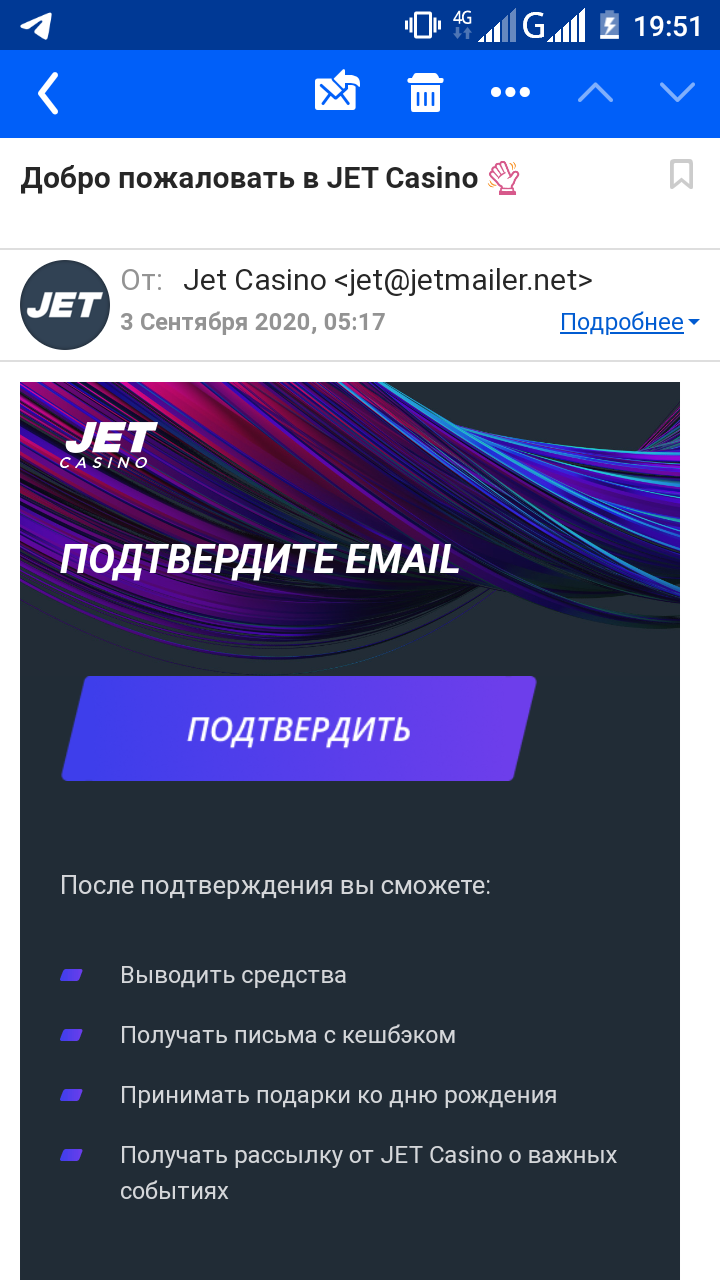
Task: Go to the next email with the down arrow
Action: [677, 93]
